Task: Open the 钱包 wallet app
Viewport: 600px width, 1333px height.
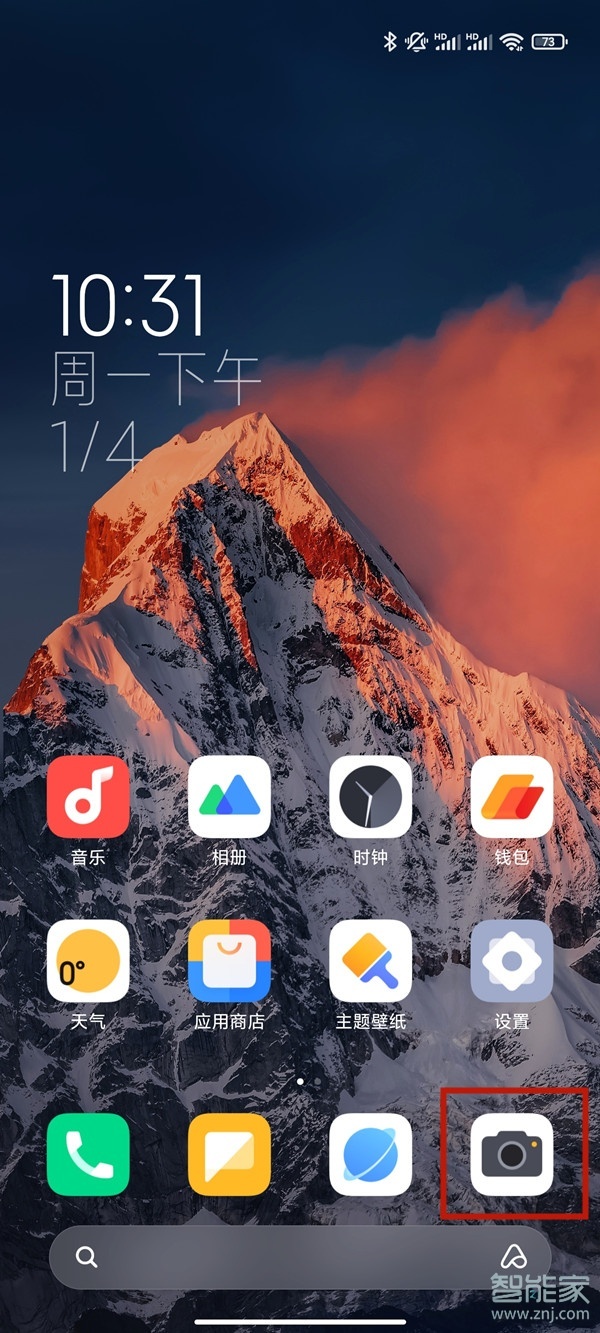Action: click(511, 796)
